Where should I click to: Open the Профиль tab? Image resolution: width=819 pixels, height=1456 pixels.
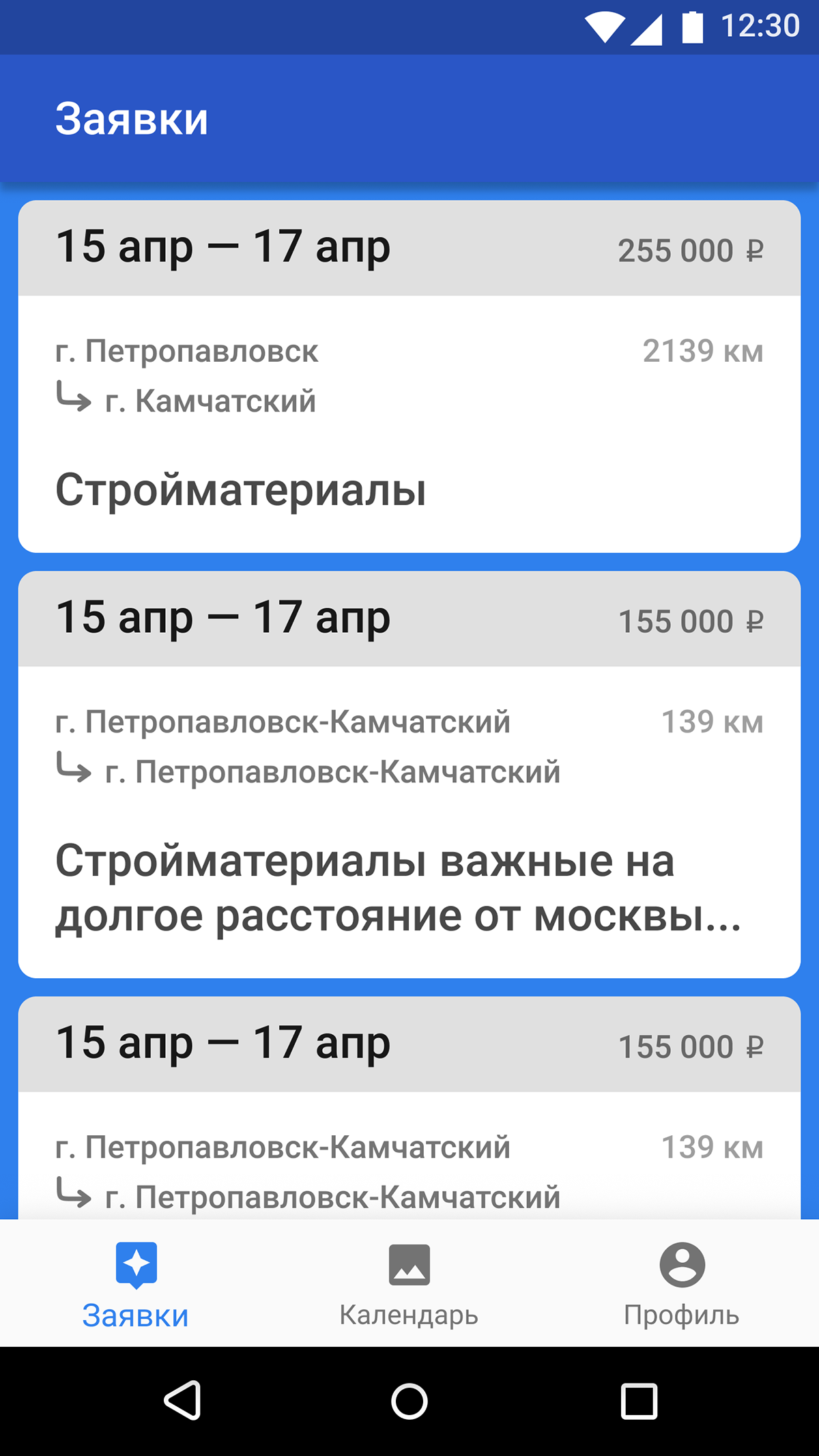681,1283
